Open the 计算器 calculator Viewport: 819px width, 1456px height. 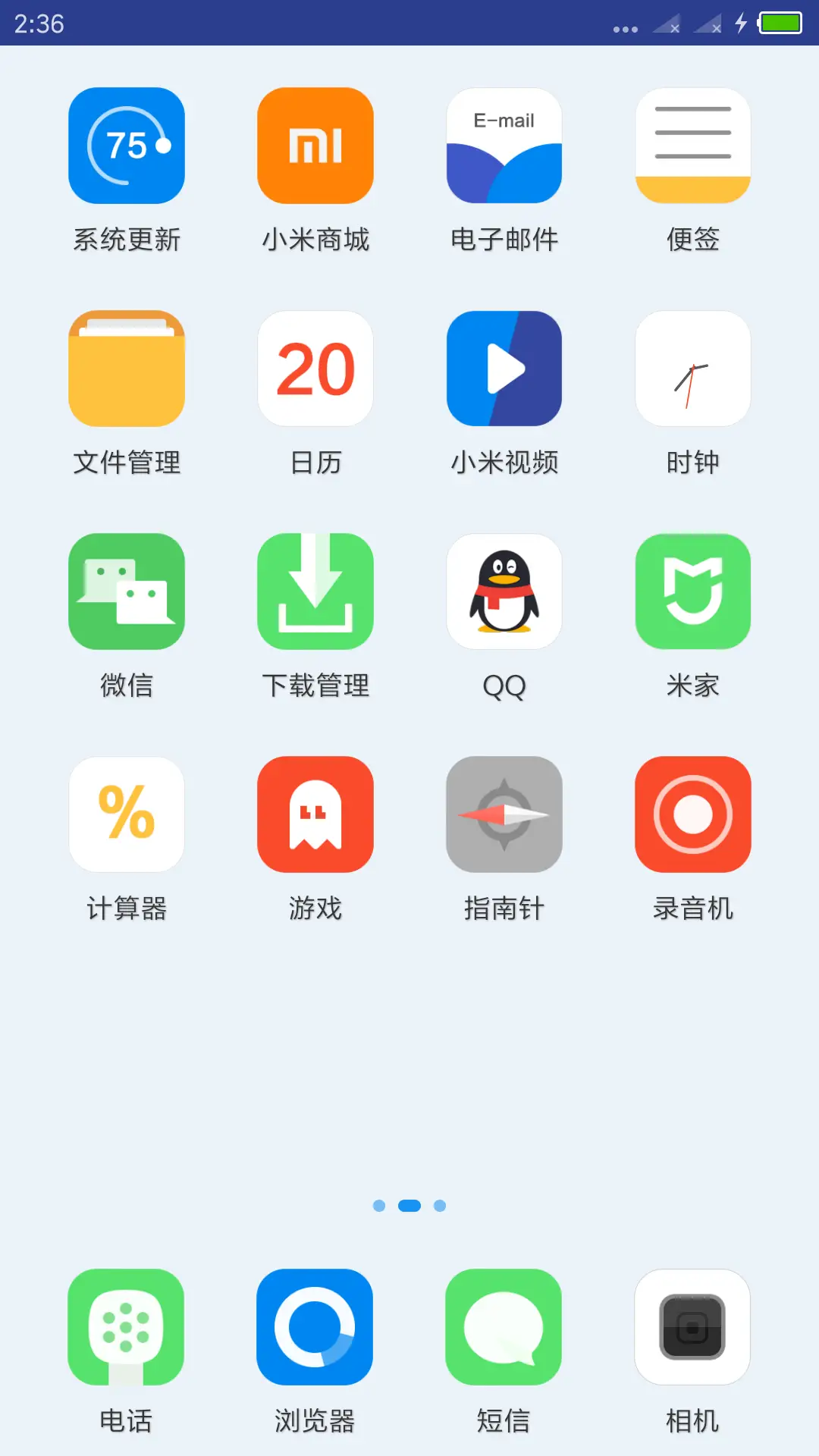point(126,813)
